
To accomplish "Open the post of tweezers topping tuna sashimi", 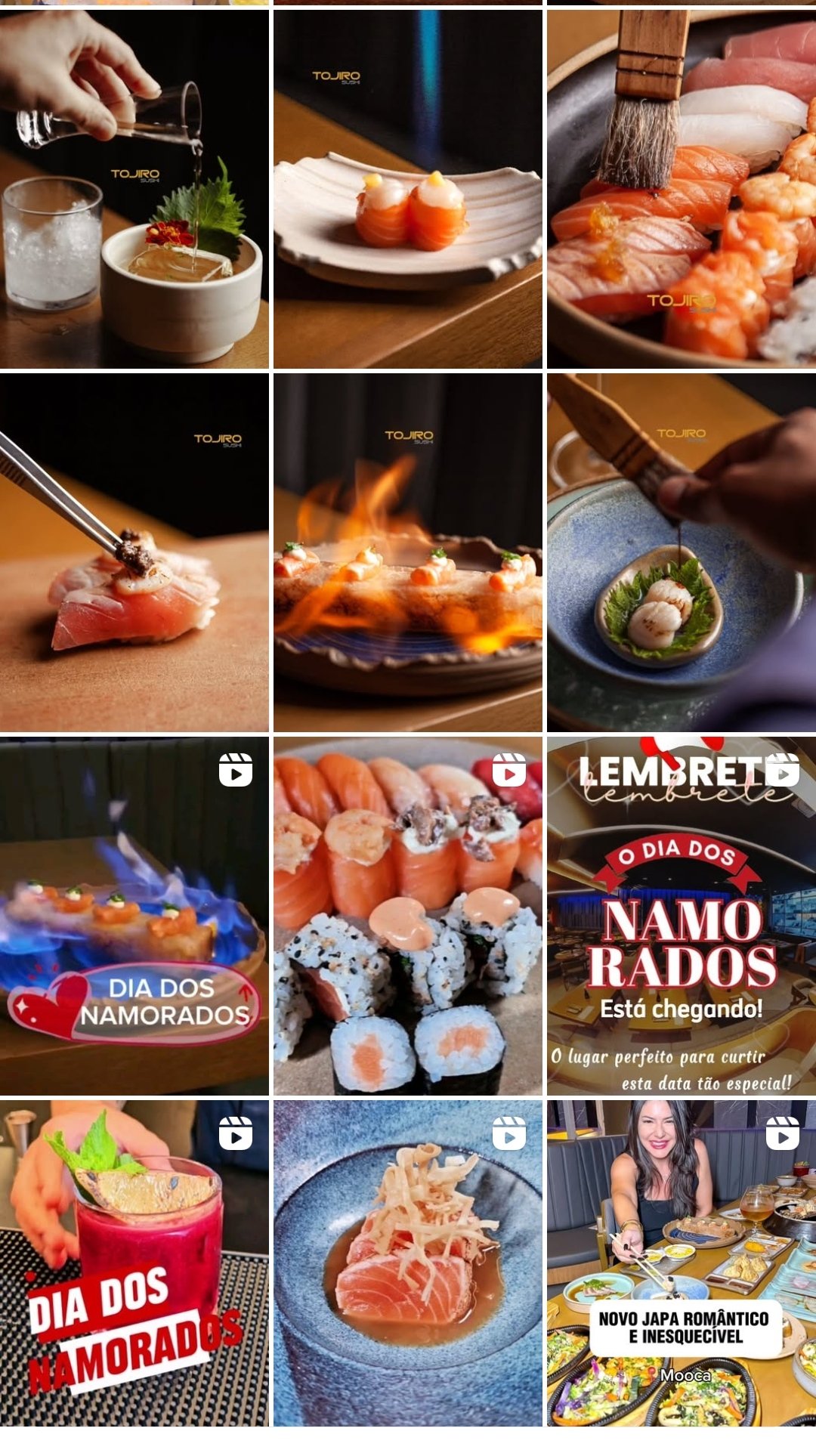I will click(x=134, y=552).
